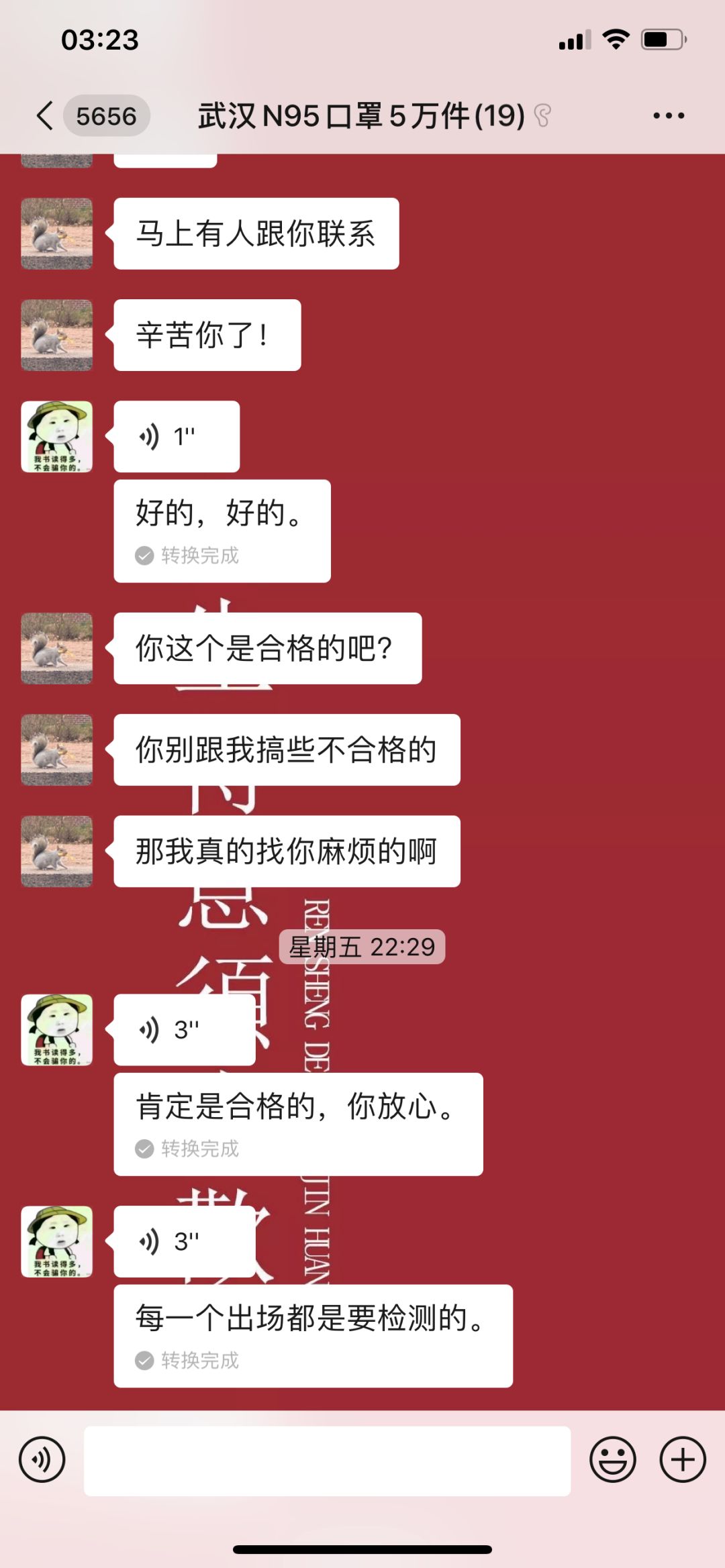Go back to the chat list

point(46,116)
